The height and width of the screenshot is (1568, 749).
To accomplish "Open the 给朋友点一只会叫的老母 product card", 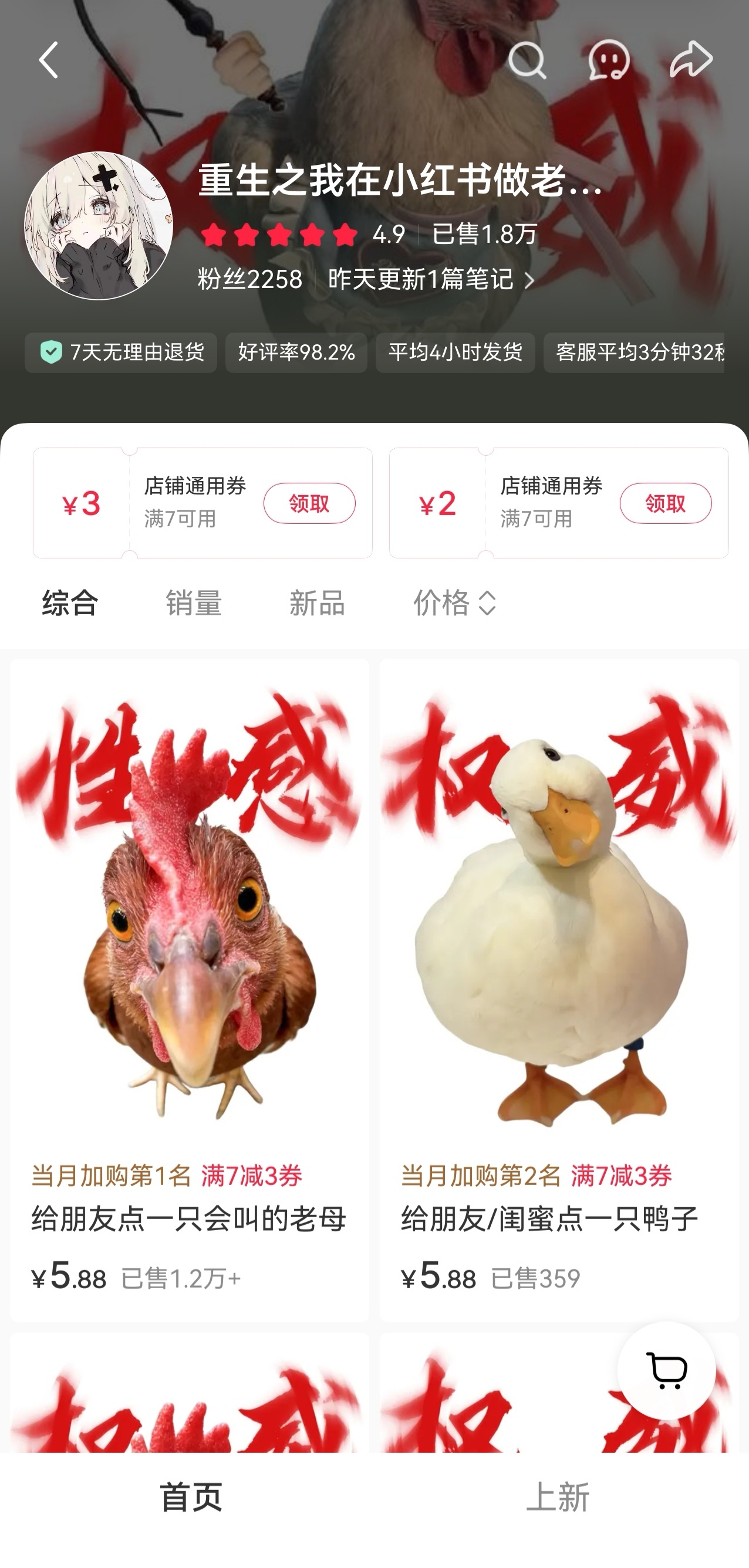I will 190,990.
